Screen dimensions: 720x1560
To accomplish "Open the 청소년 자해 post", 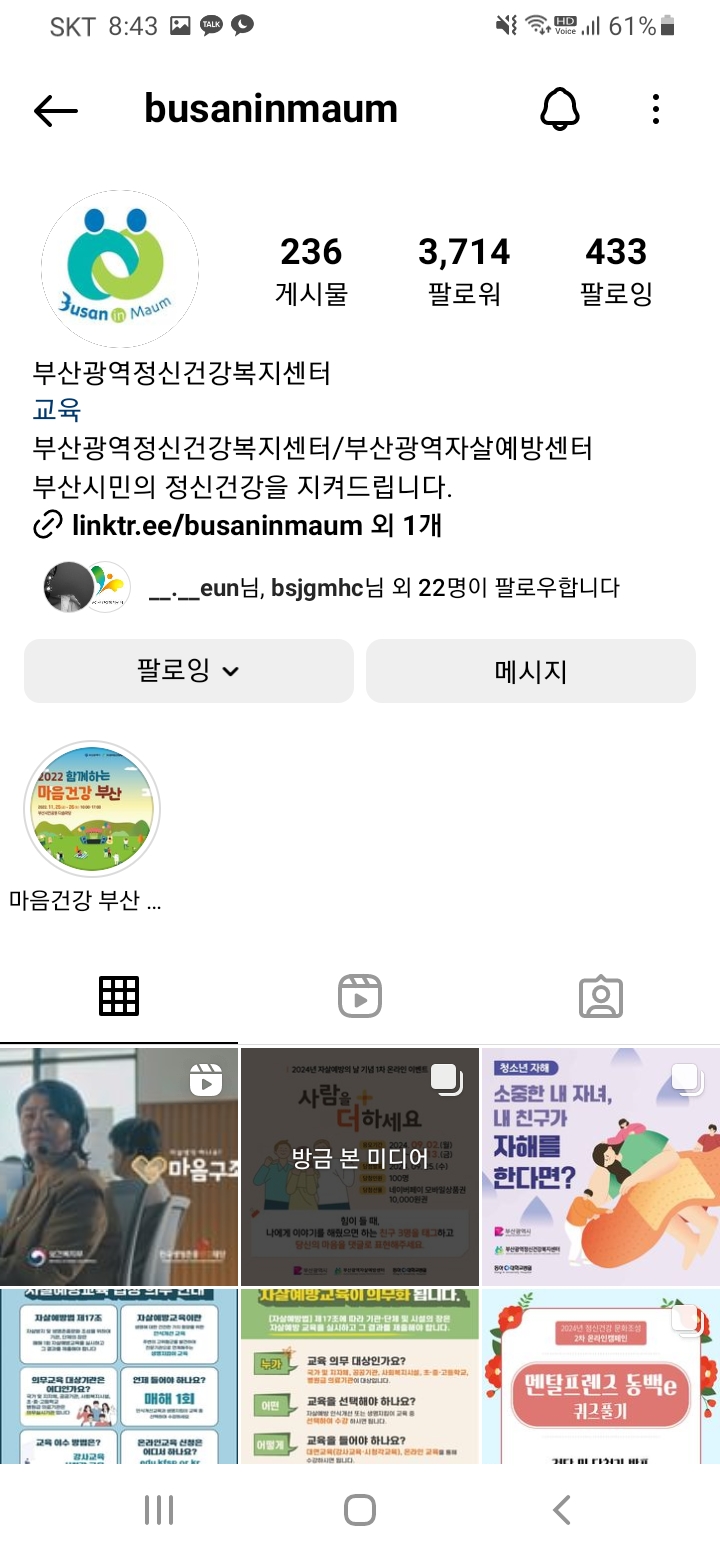I will (x=600, y=1166).
